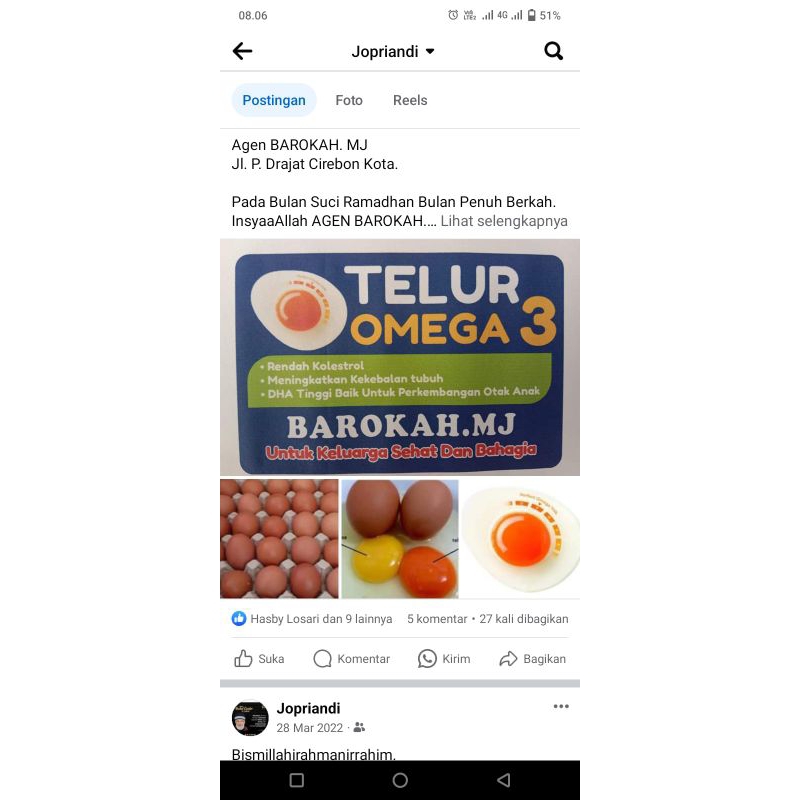Open the egg tray photo
The height and width of the screenshot is (800, 800).
click(x=279, y=538)
